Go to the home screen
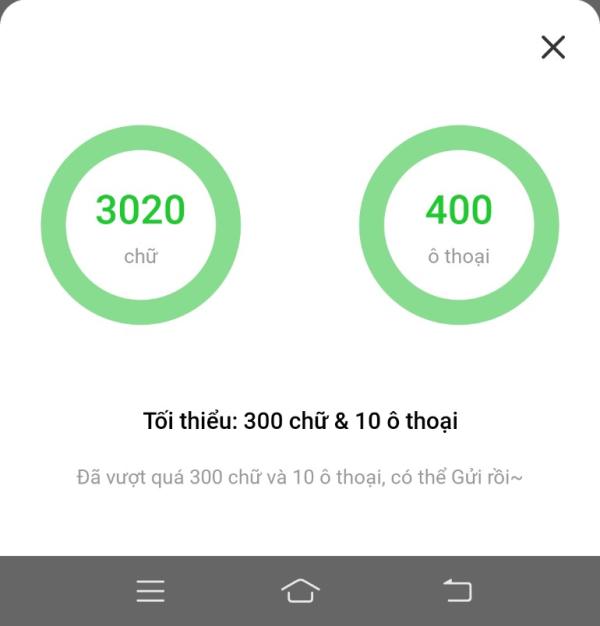 coord(300,590)
